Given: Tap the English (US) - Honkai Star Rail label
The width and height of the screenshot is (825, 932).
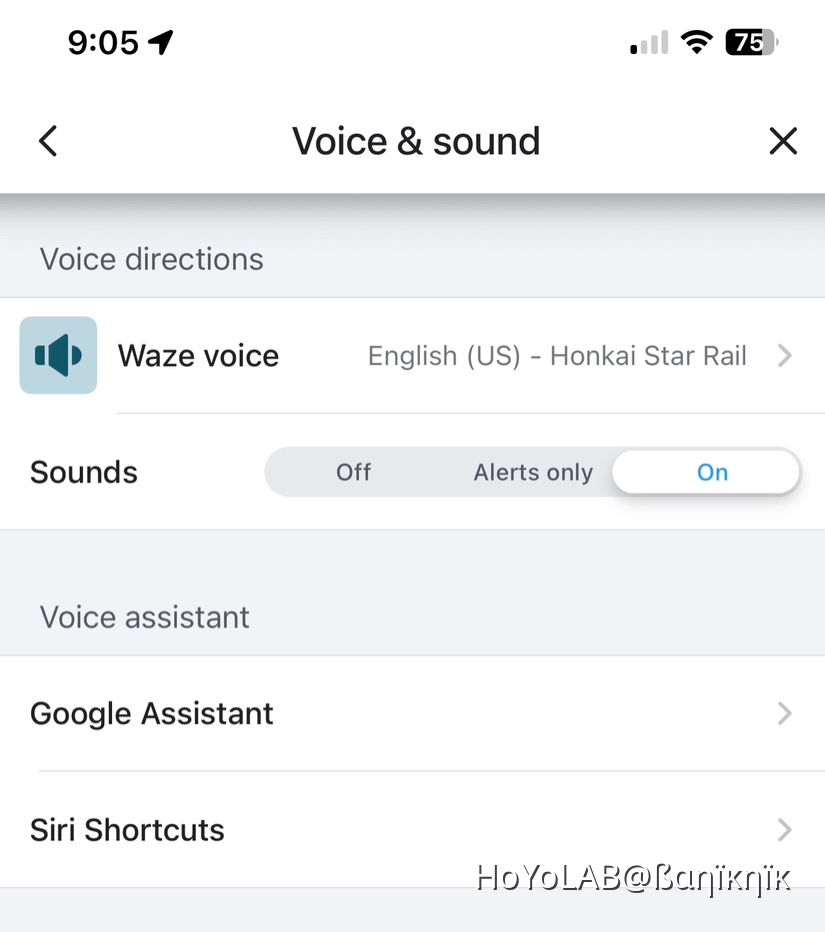Looking at the screenshot, I should [557, 355].
